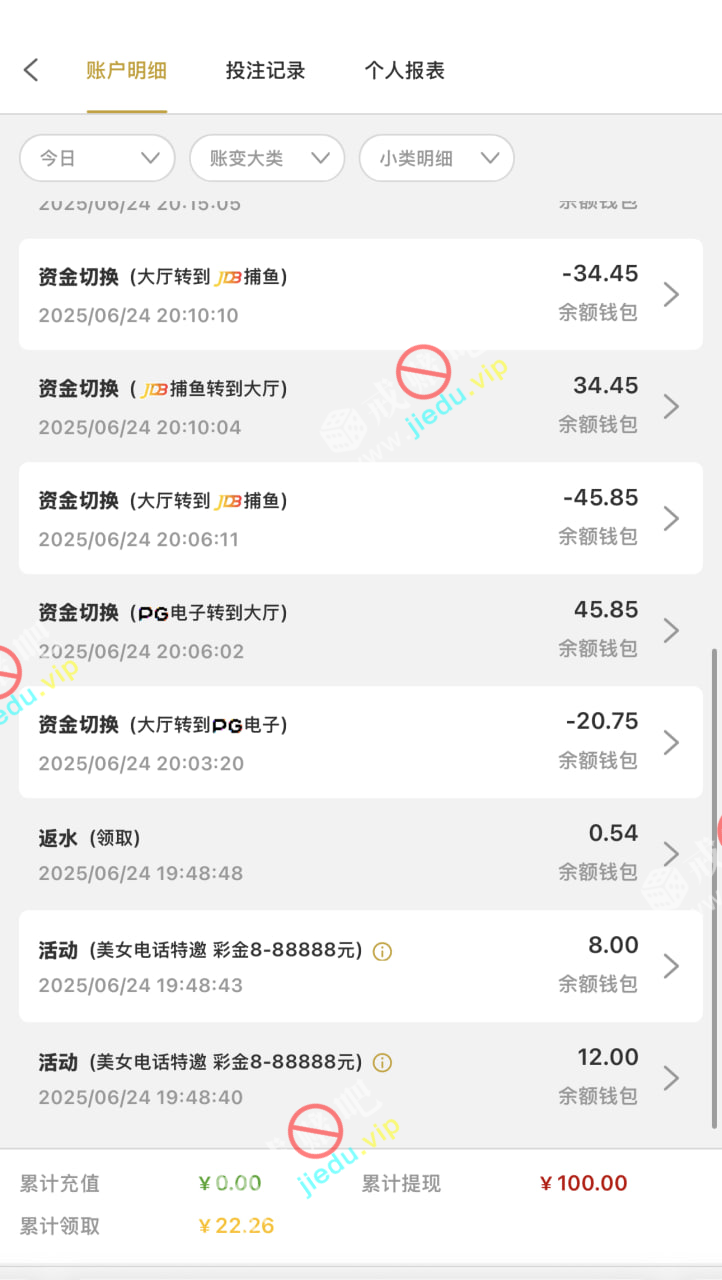Expand the 今日 date dropdown
The width and height of the screenshot is (722, 1280).
pyautogui.click(x=97, y=158)
